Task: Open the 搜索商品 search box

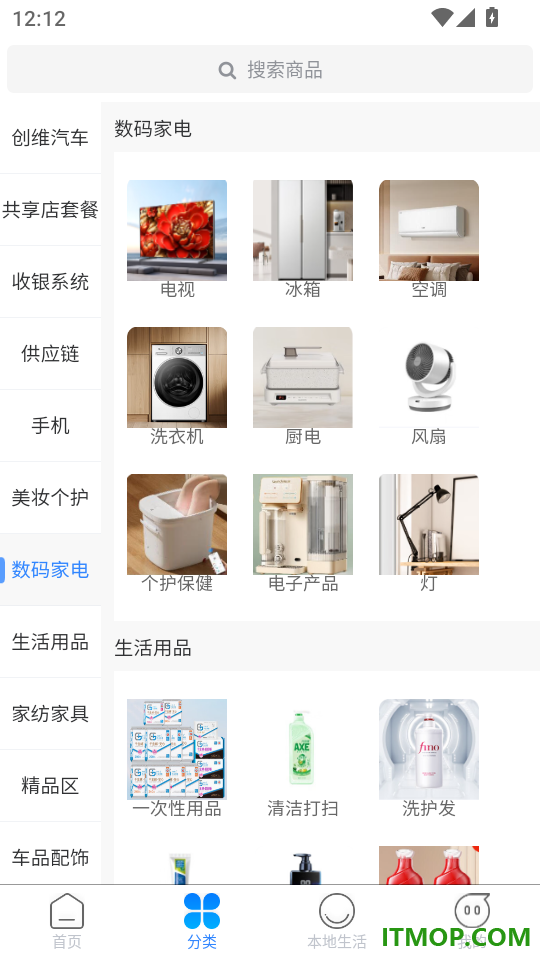Action: click(269, 69)
